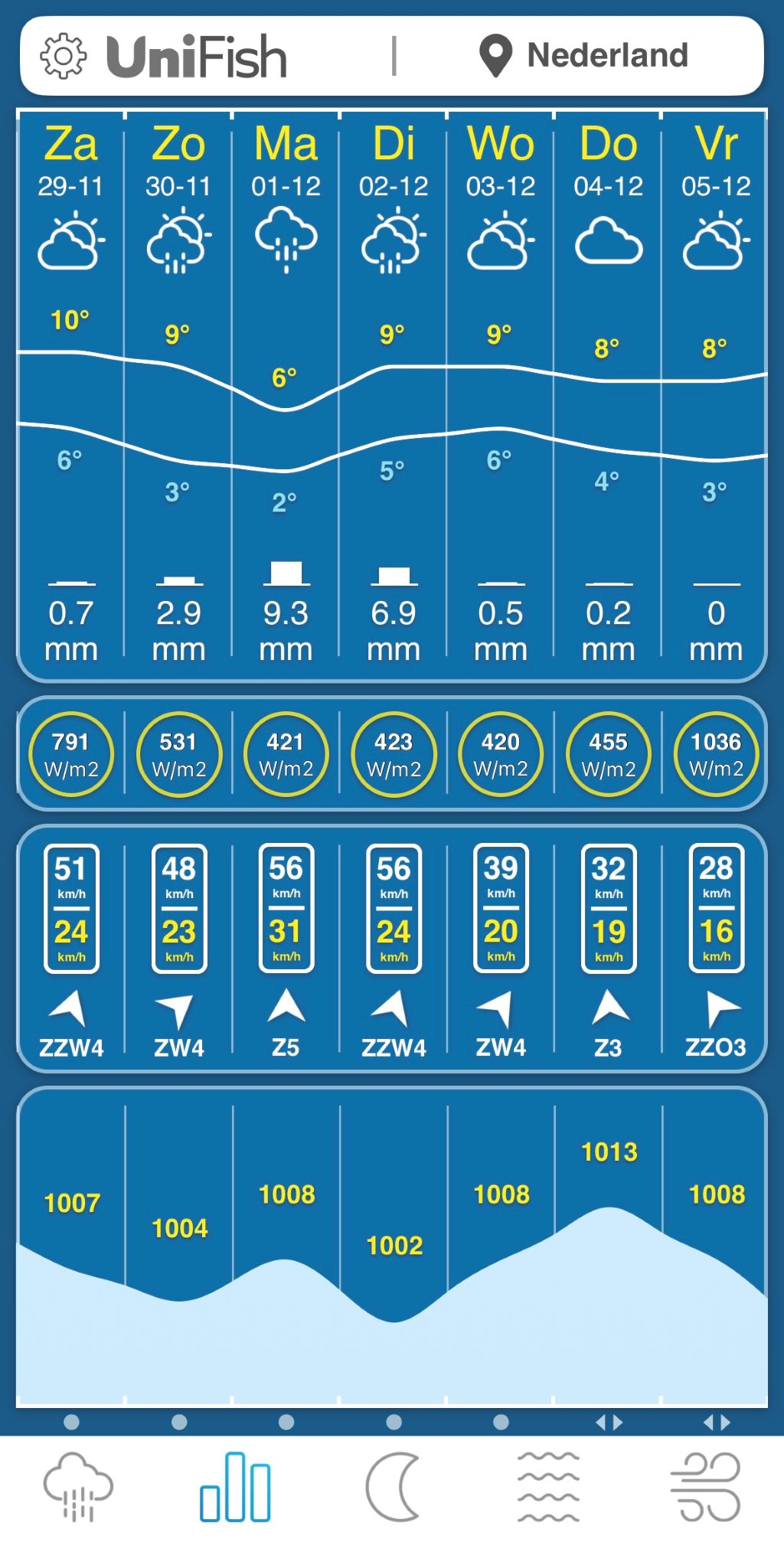Open Za 29-11 day forecast
The height and width of the screenshot is (1555, 784).
pyautogui.click(x=70, y=162)
